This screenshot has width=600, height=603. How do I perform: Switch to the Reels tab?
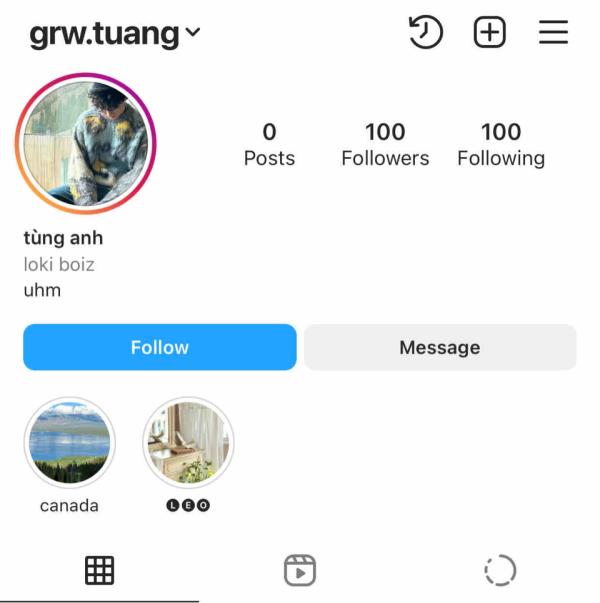click(x=300, y=570)
